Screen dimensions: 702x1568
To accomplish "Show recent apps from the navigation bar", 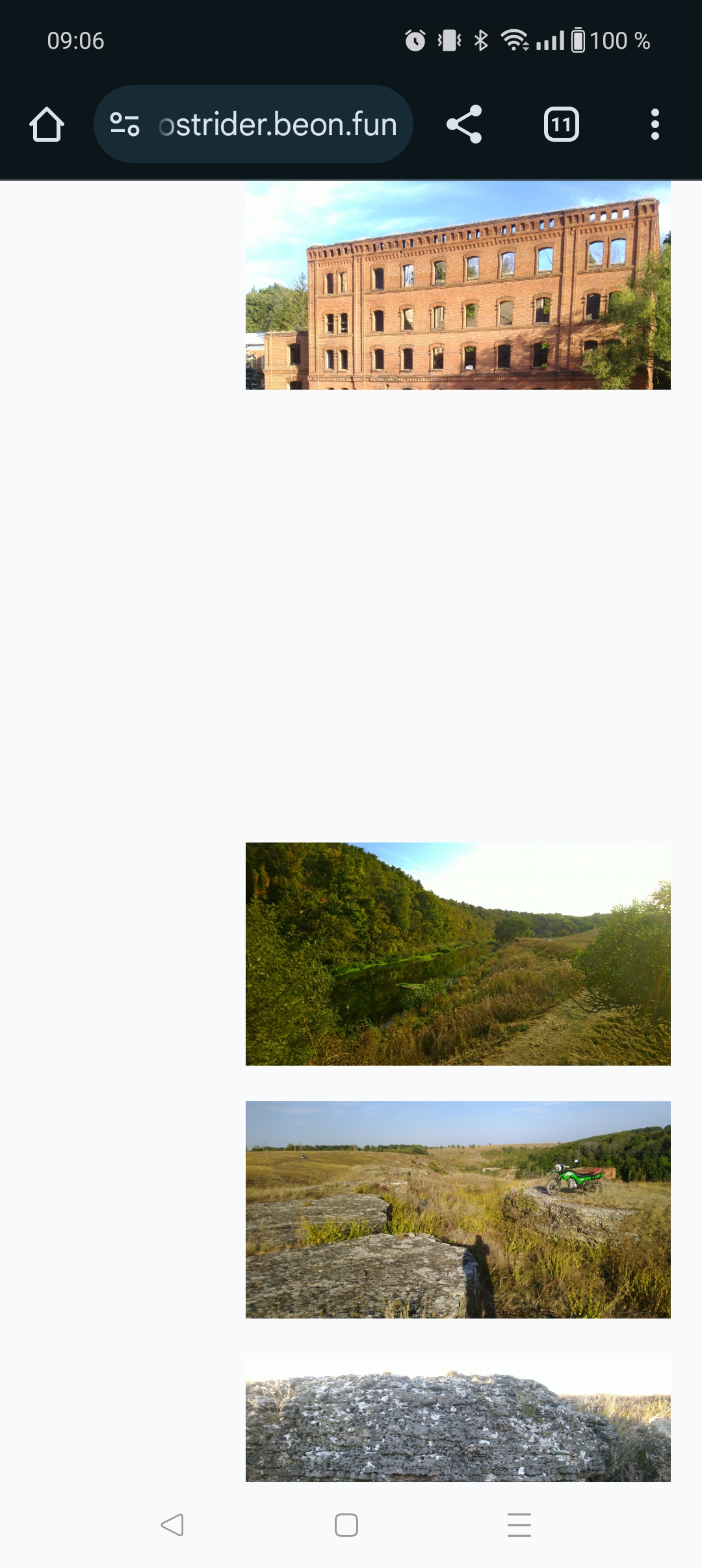I will tap(519, 1524).
